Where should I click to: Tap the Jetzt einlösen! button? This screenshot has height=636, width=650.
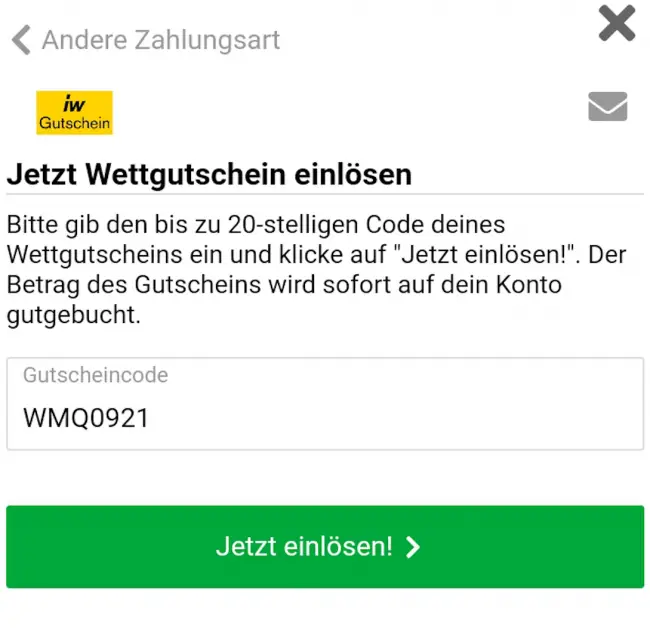coord(324,547)
